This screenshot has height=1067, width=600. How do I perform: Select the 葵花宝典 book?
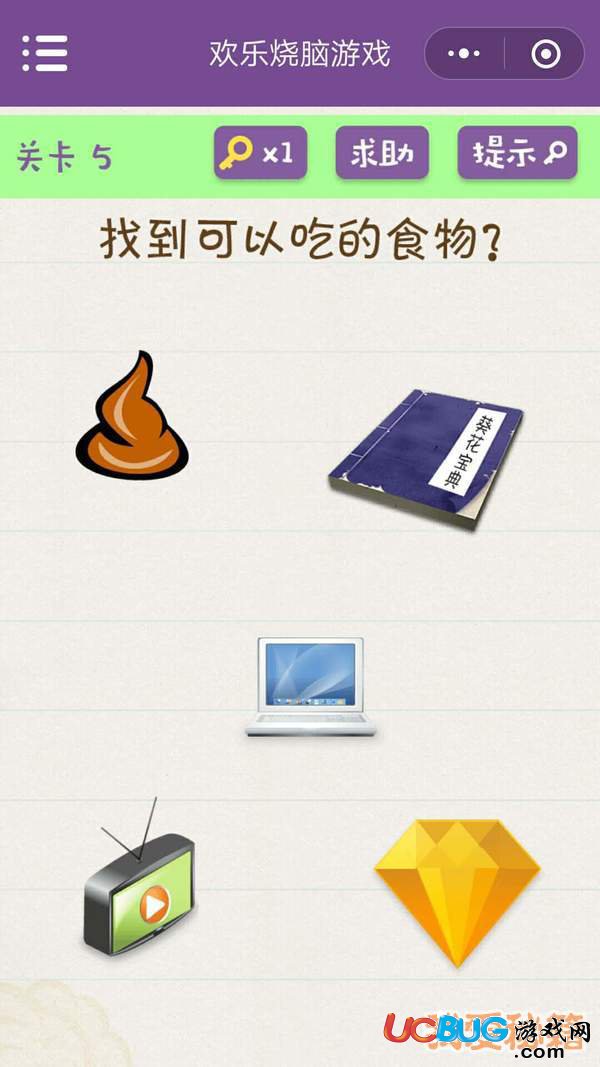tap(426, 459)
